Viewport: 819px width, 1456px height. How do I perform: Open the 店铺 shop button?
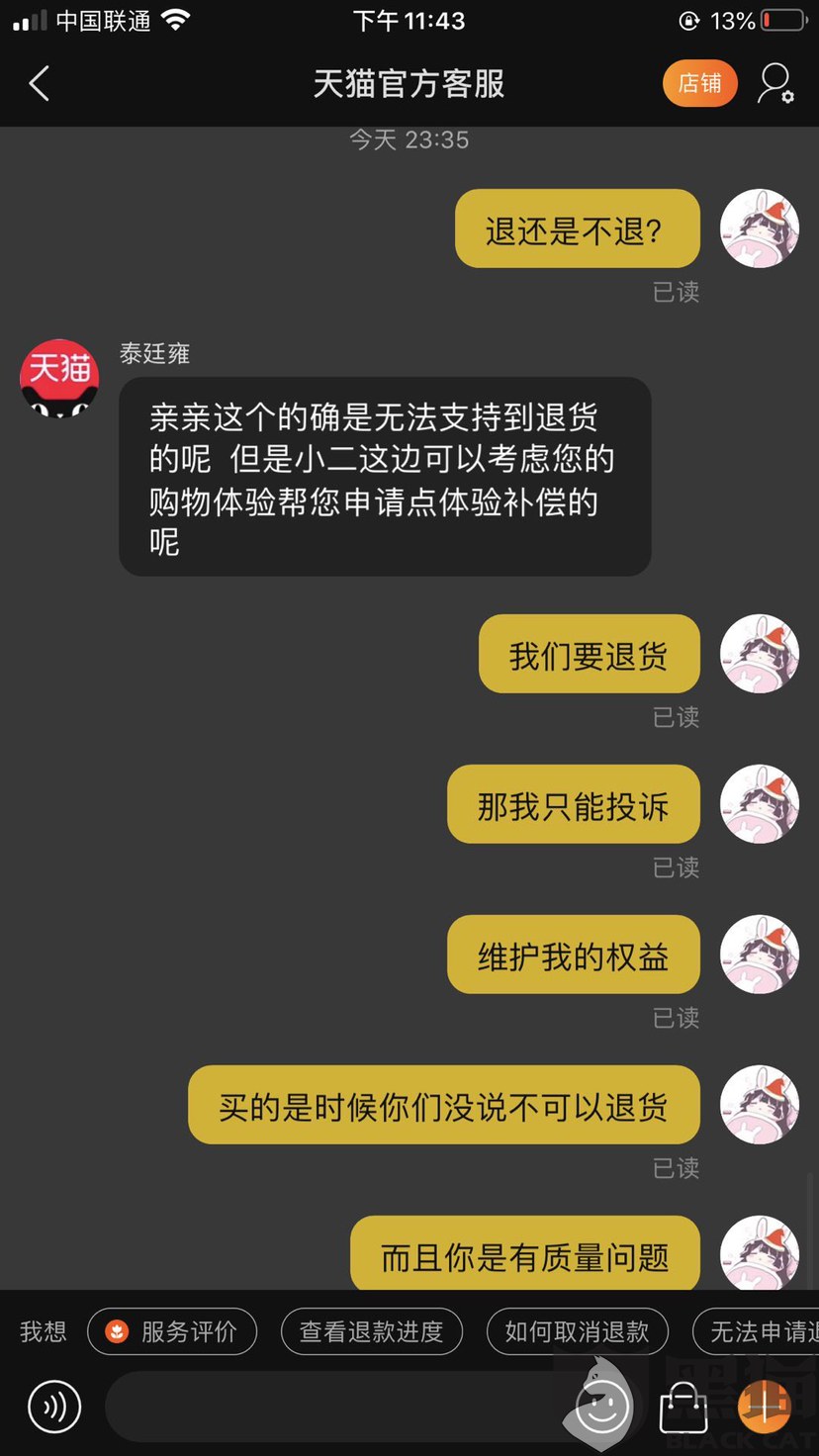pos(699,84)
